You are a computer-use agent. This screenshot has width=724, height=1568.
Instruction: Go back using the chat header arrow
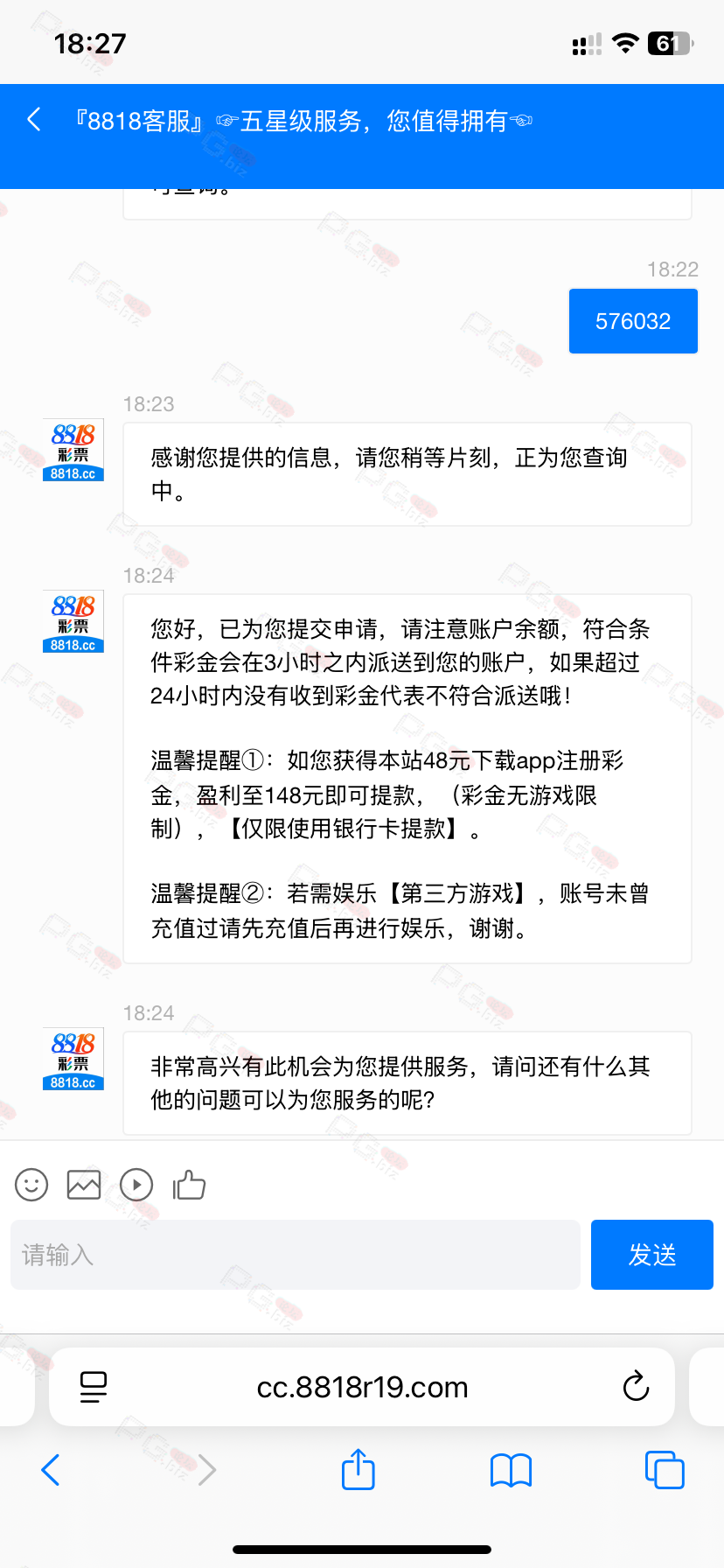tap(34, 120)
